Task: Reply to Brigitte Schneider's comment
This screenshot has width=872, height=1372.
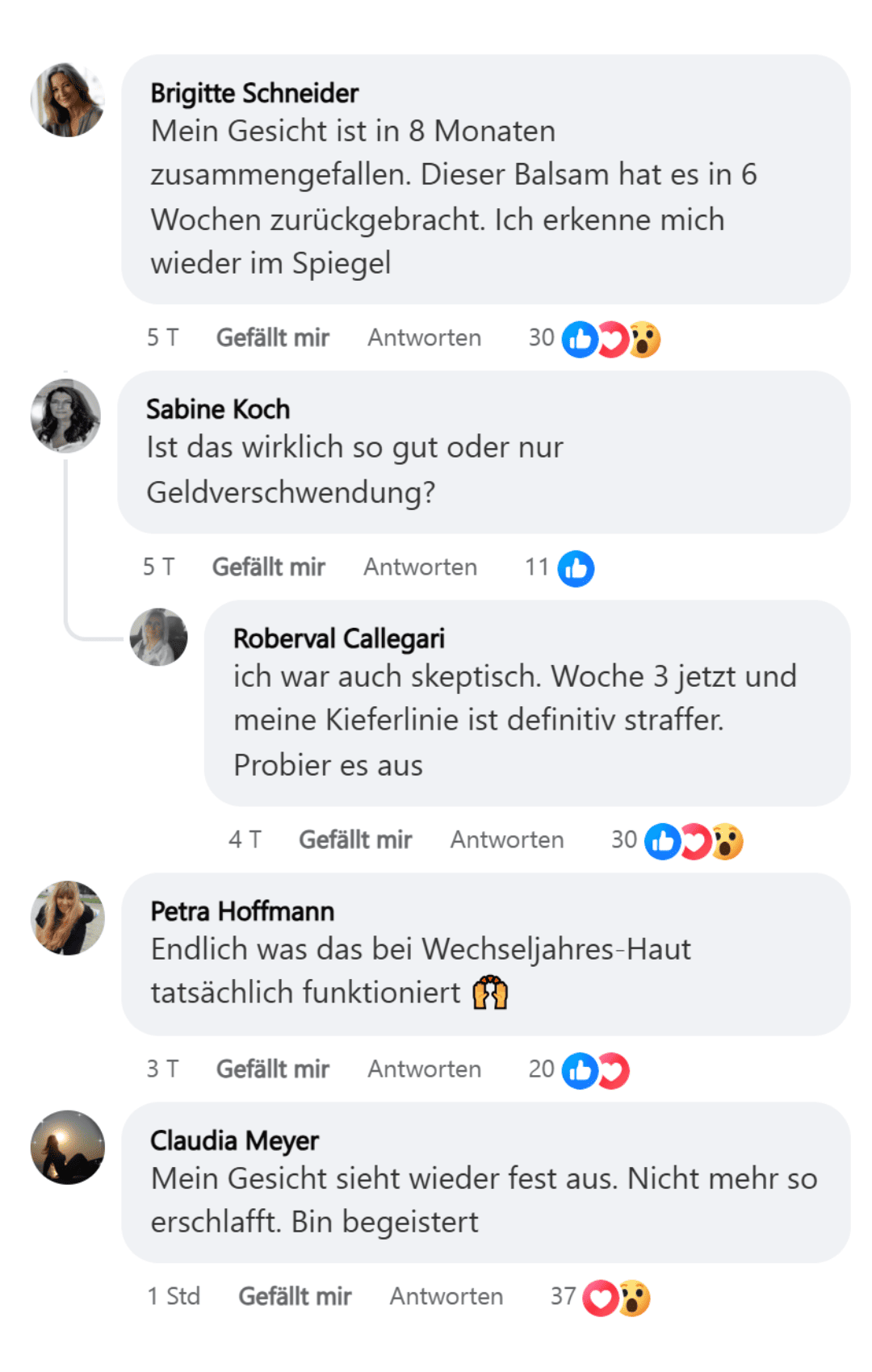Action: coord(424,337)
